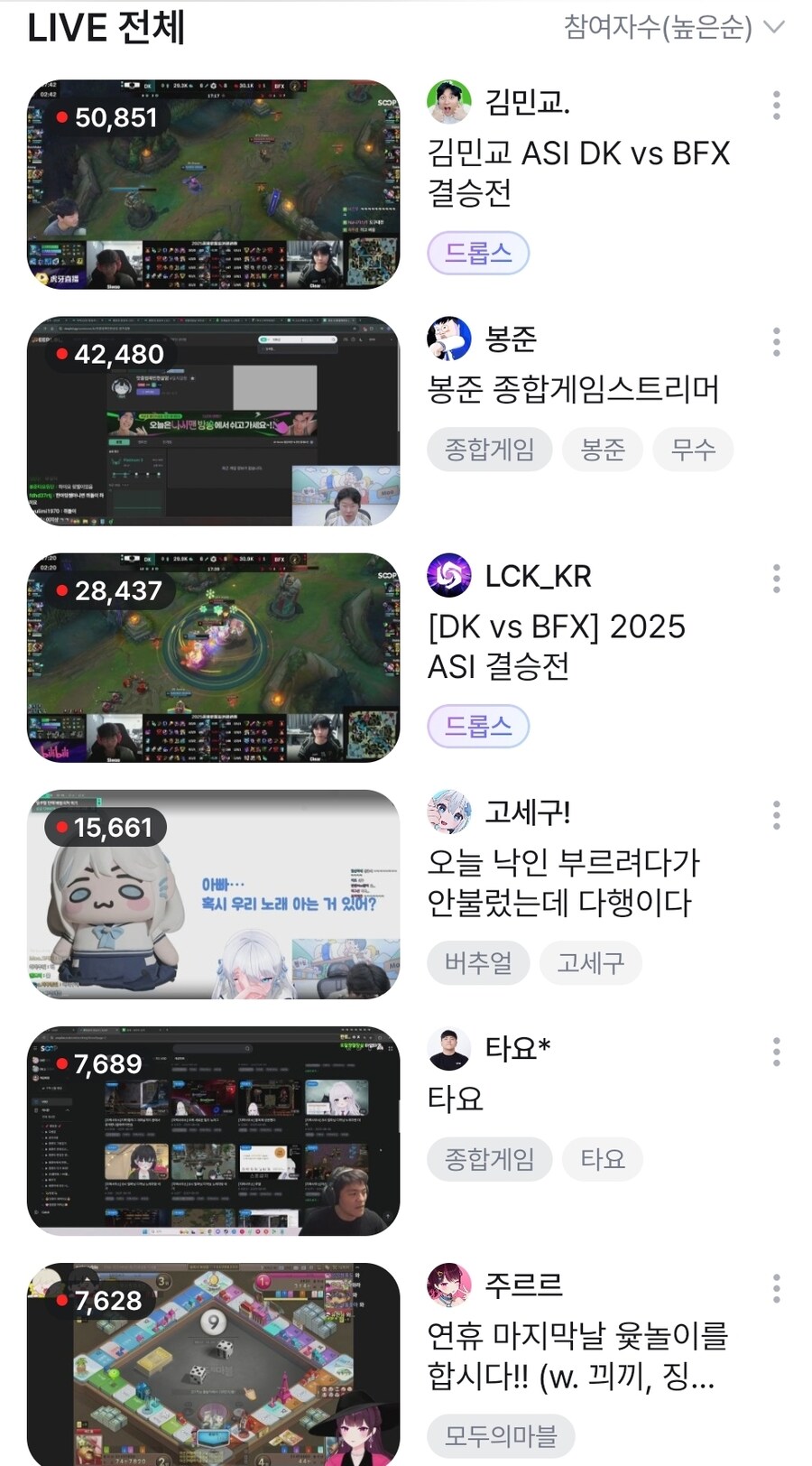Open 타요*'s live stream thumbnail
The width and height of the screenshot is (812, 1466).
[213, 1131]
